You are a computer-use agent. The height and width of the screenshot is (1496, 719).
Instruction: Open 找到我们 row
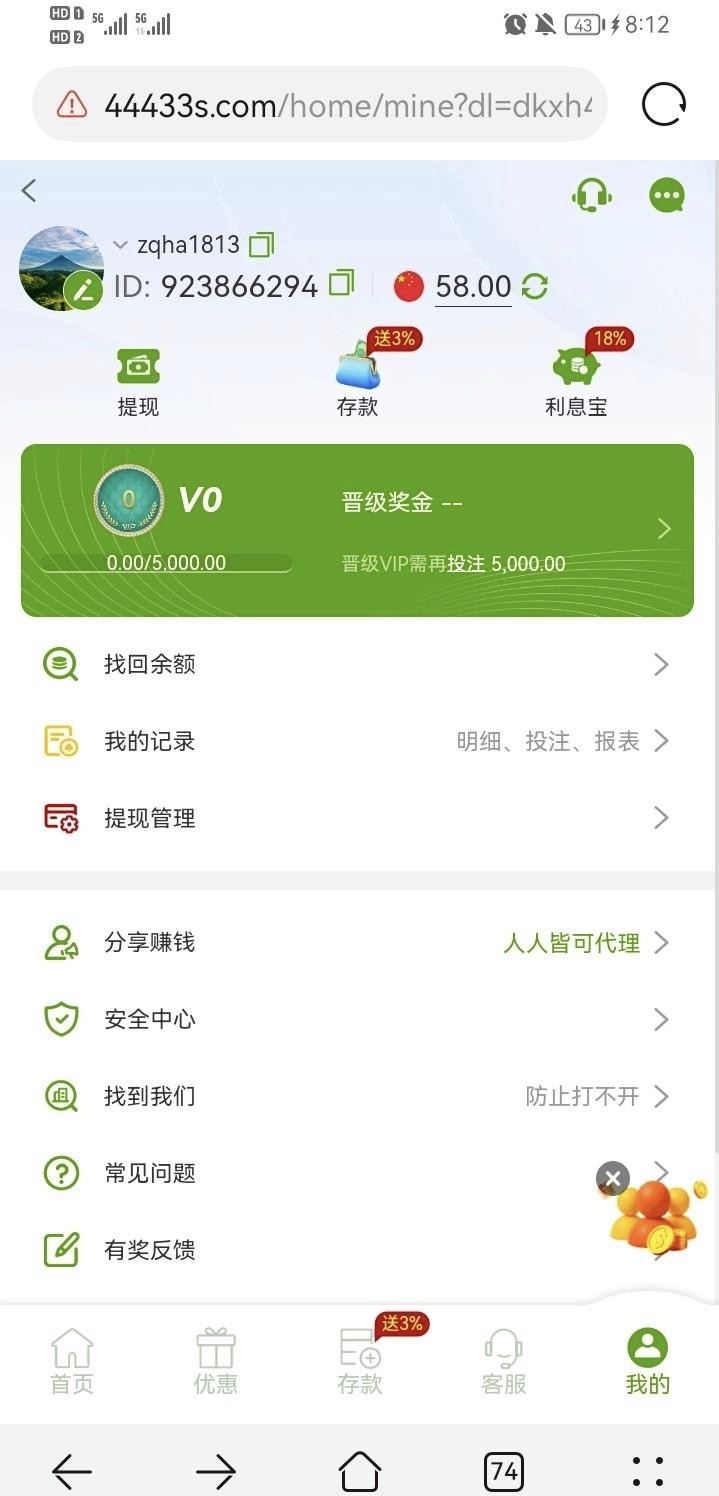357,1096
